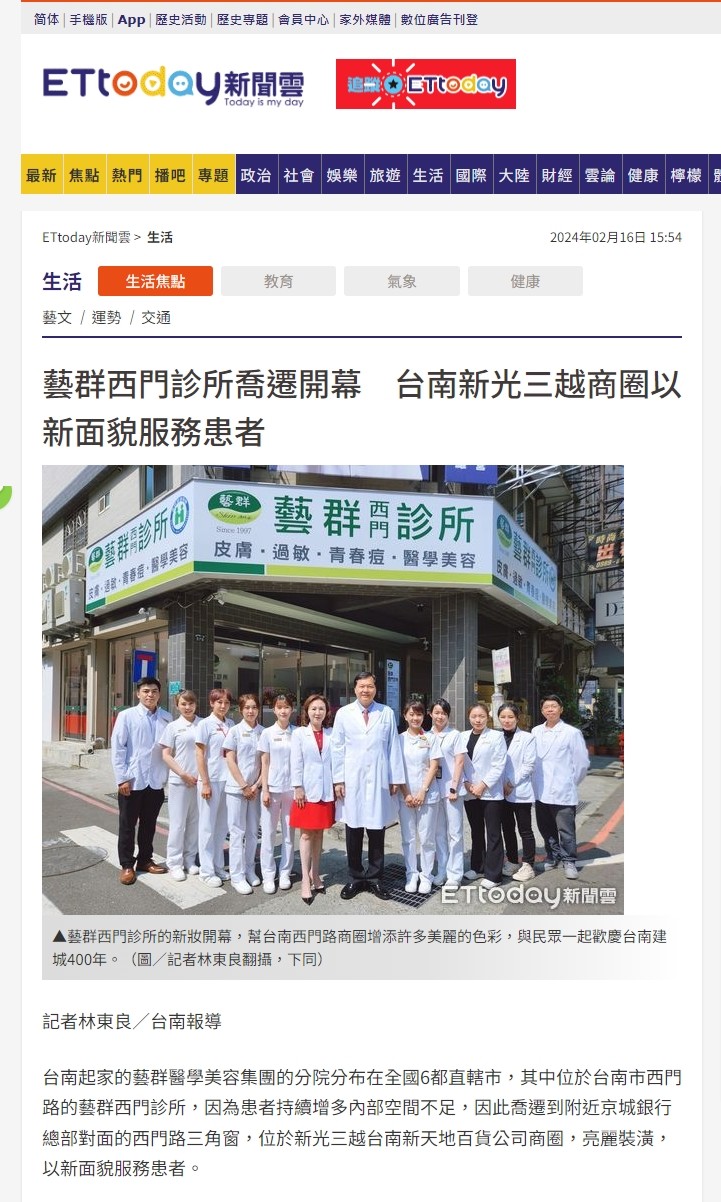Select the 最新 navigation tab
Image resolution: width=721 pixels, height=1202 pixels.
(x=41, y=175)
